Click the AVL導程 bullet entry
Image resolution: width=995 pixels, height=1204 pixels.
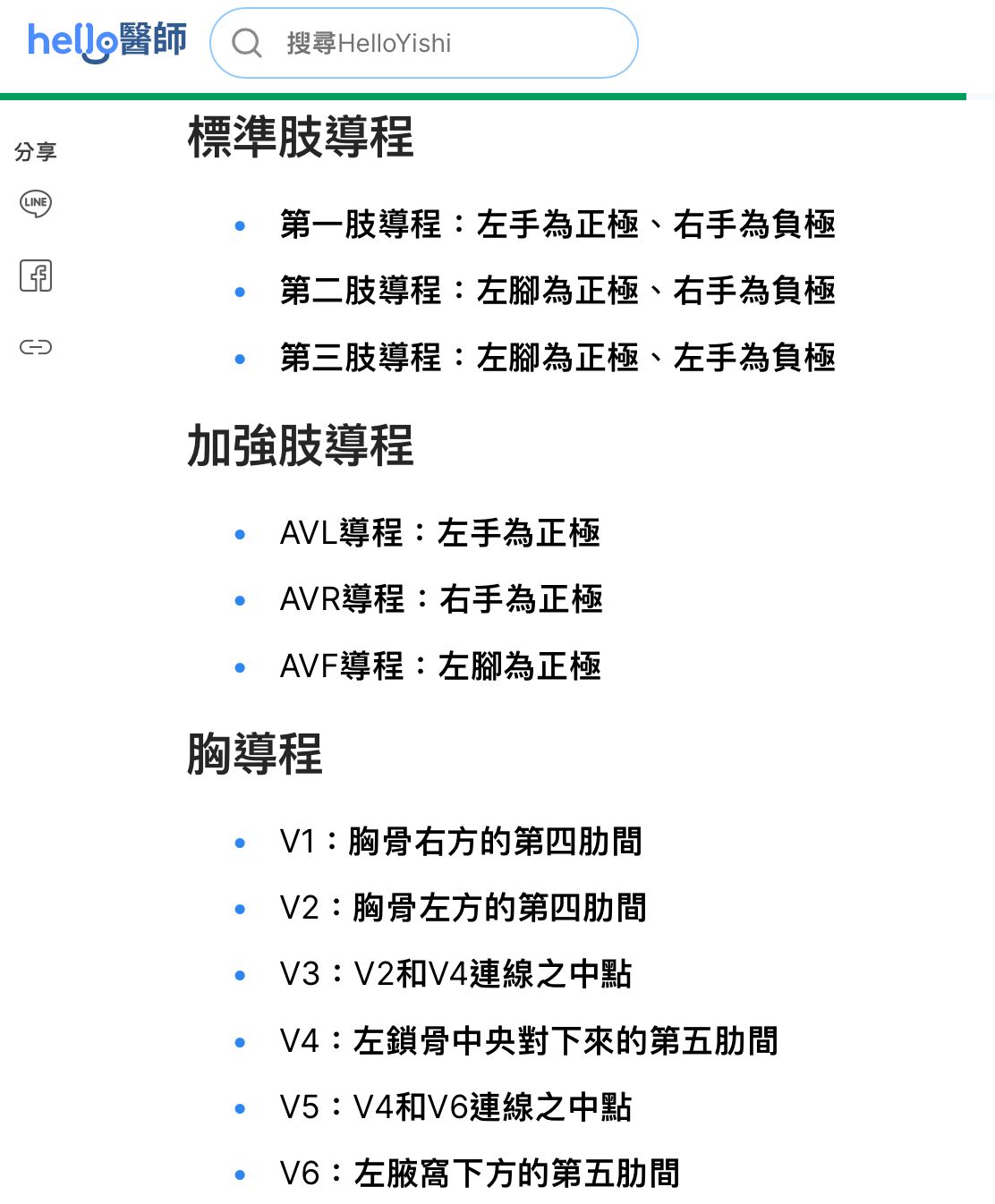point(439,531)
